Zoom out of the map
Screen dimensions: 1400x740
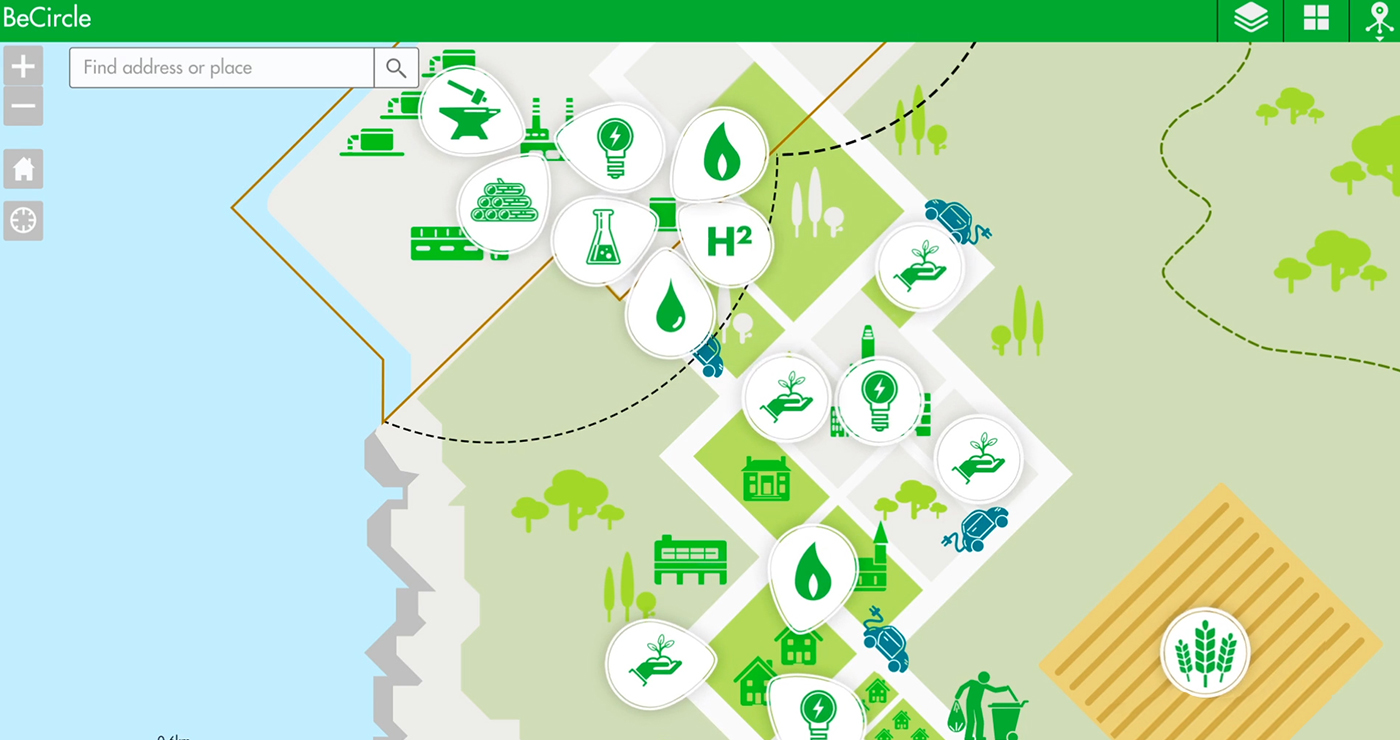23,106
